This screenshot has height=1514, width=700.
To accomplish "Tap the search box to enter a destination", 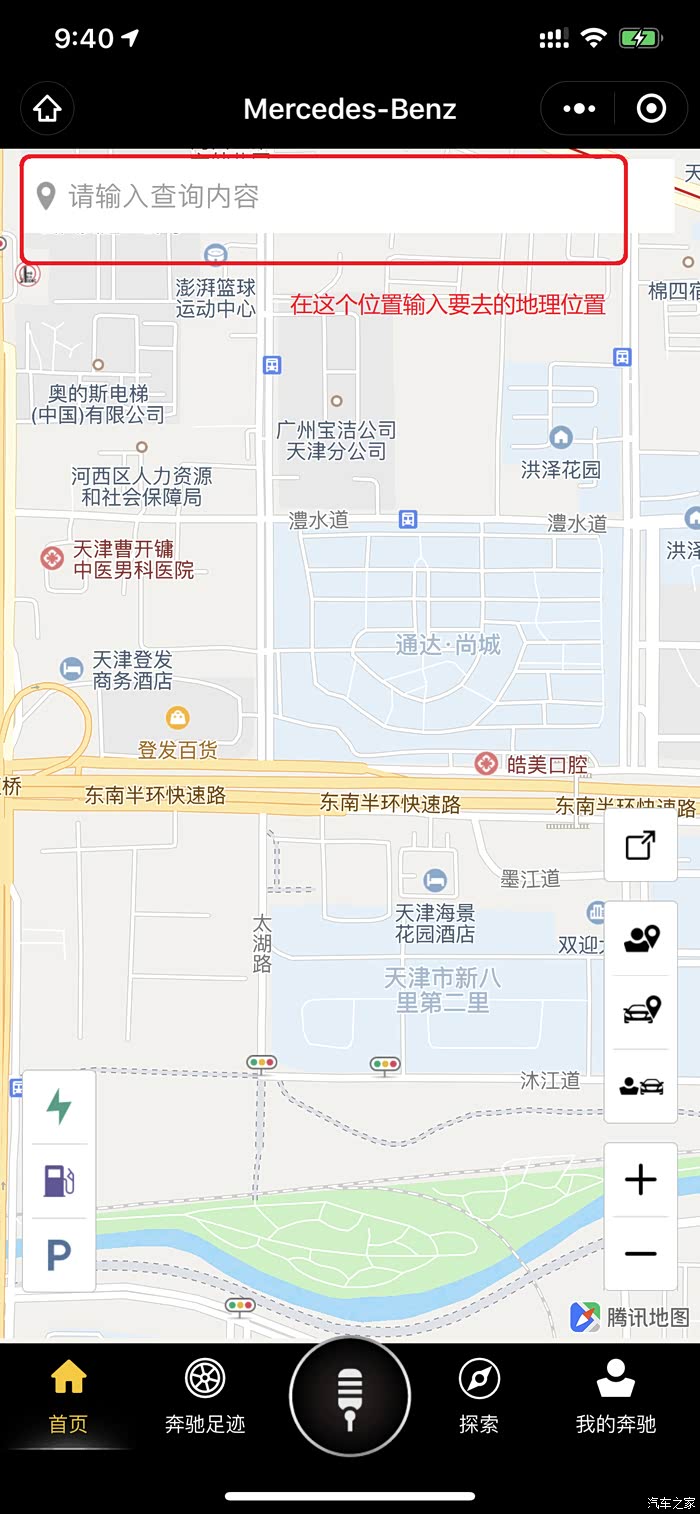I will click(330, 196).
